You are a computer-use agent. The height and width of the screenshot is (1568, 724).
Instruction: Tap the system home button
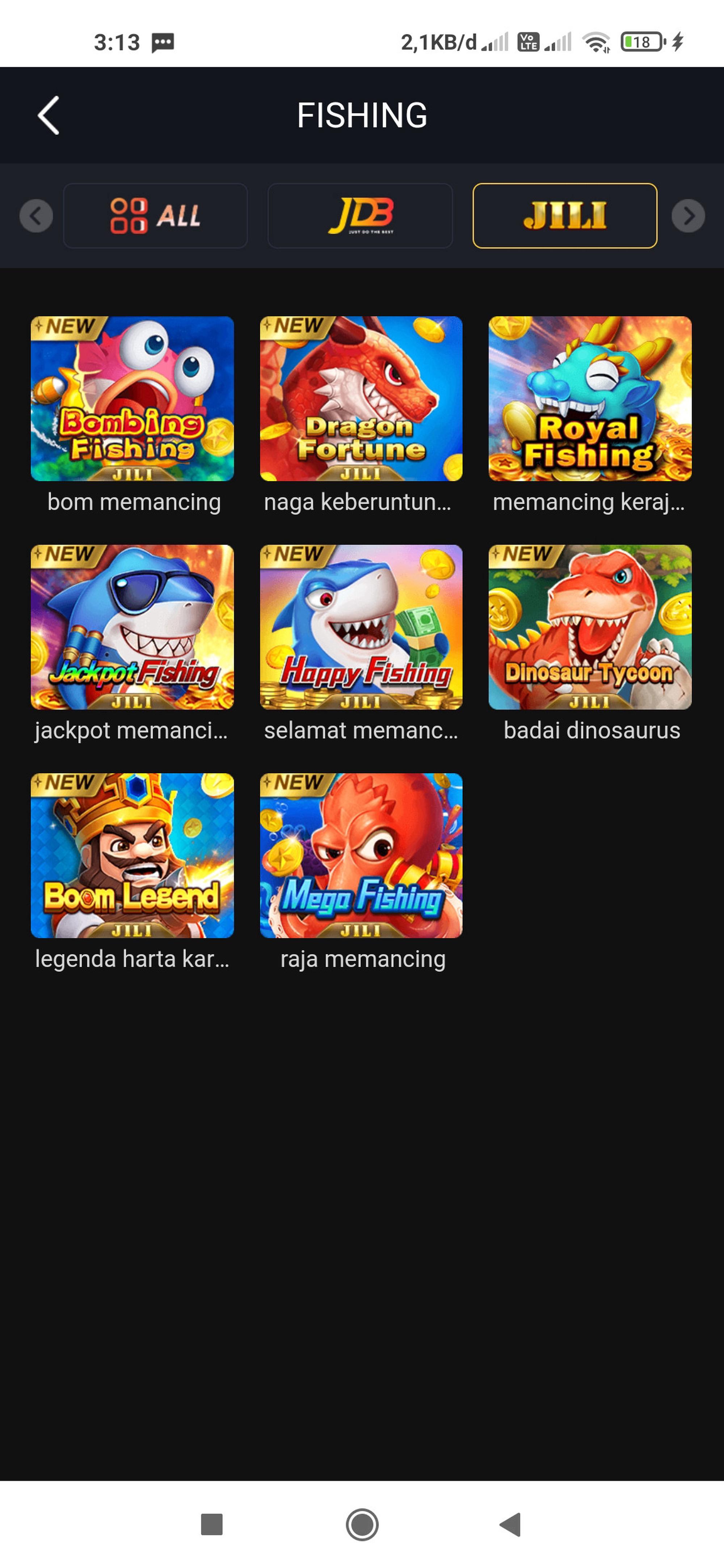pos(362,1525)
